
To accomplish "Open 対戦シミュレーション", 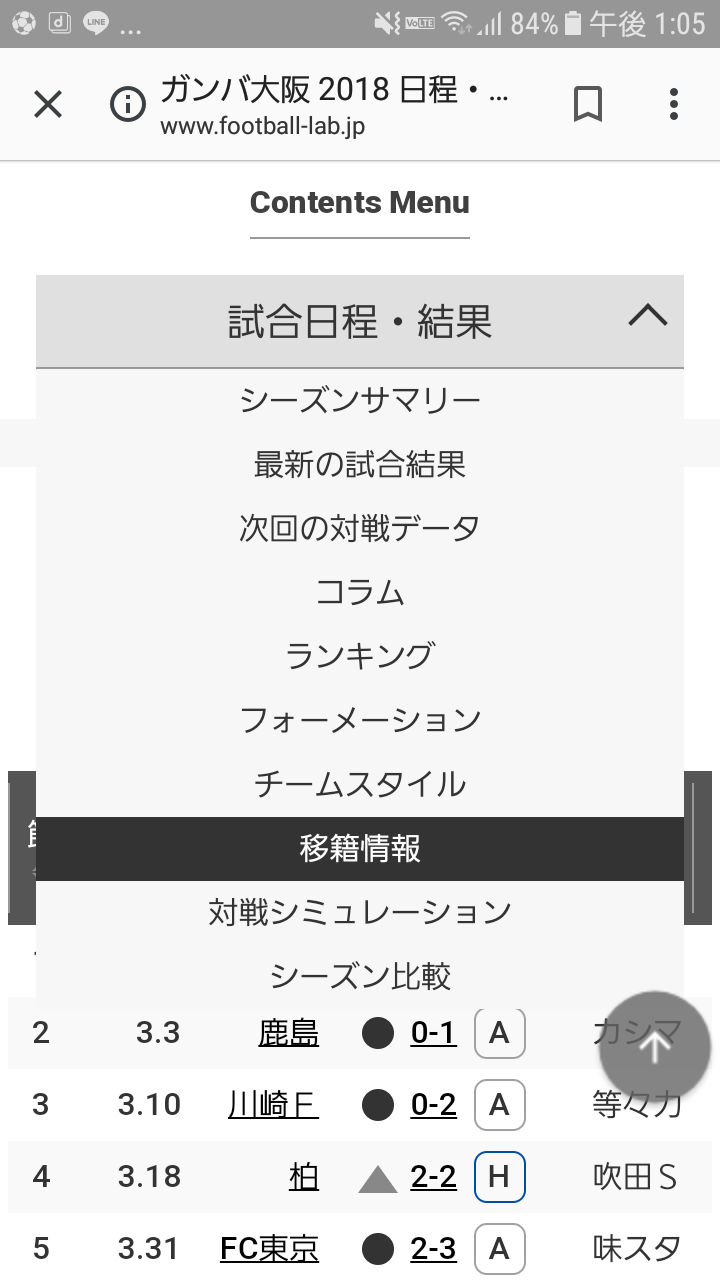I will pos(360,913).
